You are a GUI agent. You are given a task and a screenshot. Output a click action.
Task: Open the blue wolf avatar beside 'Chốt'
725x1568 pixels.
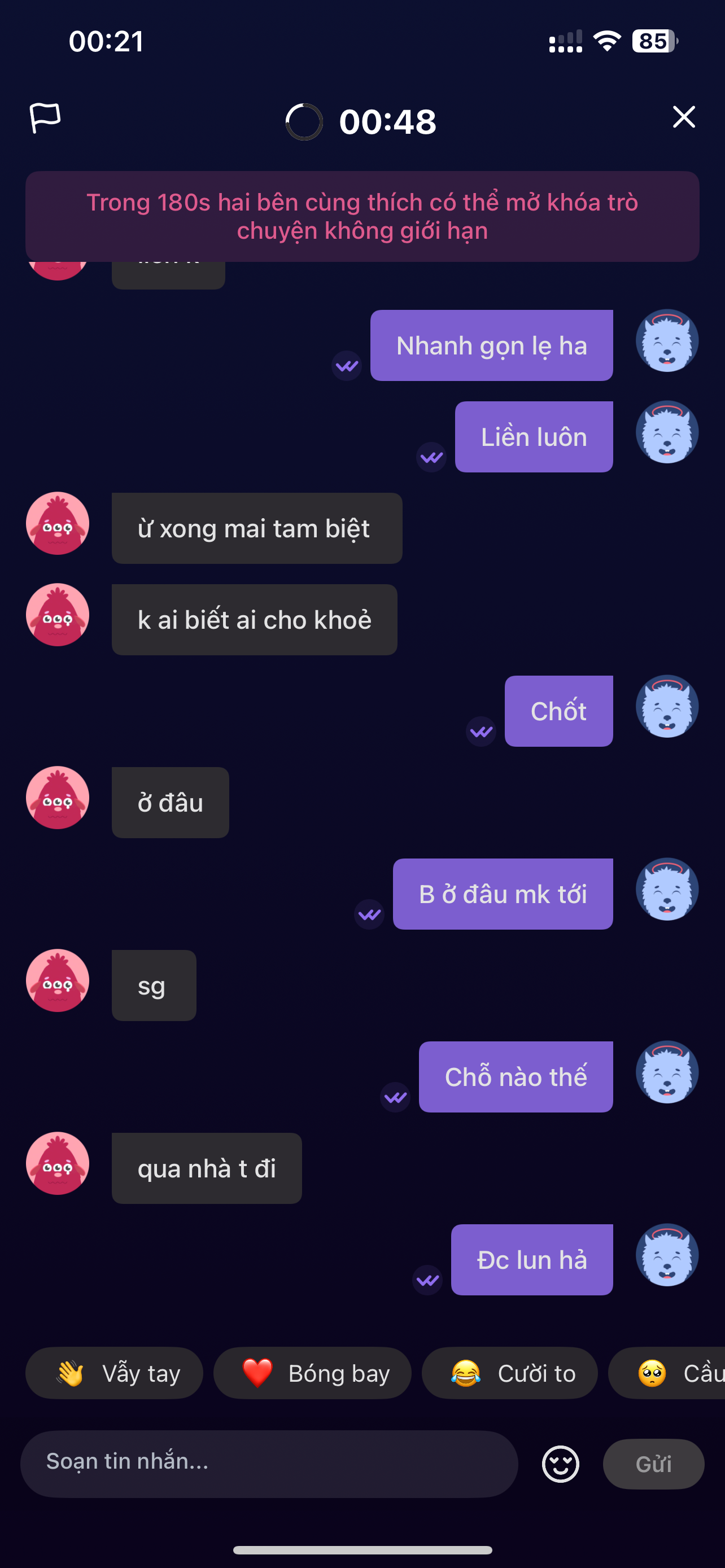667,707
